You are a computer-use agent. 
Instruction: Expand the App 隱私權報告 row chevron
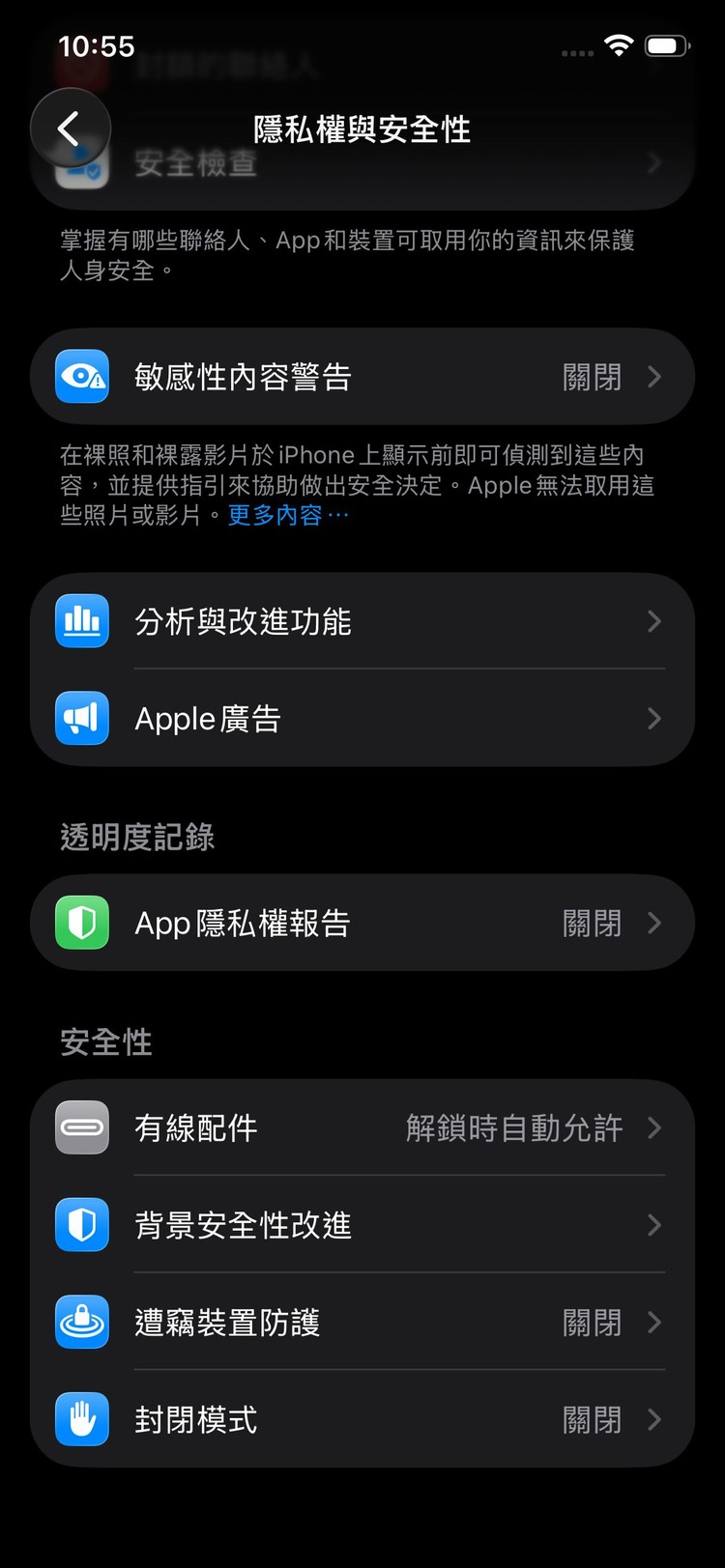(654, 923)
